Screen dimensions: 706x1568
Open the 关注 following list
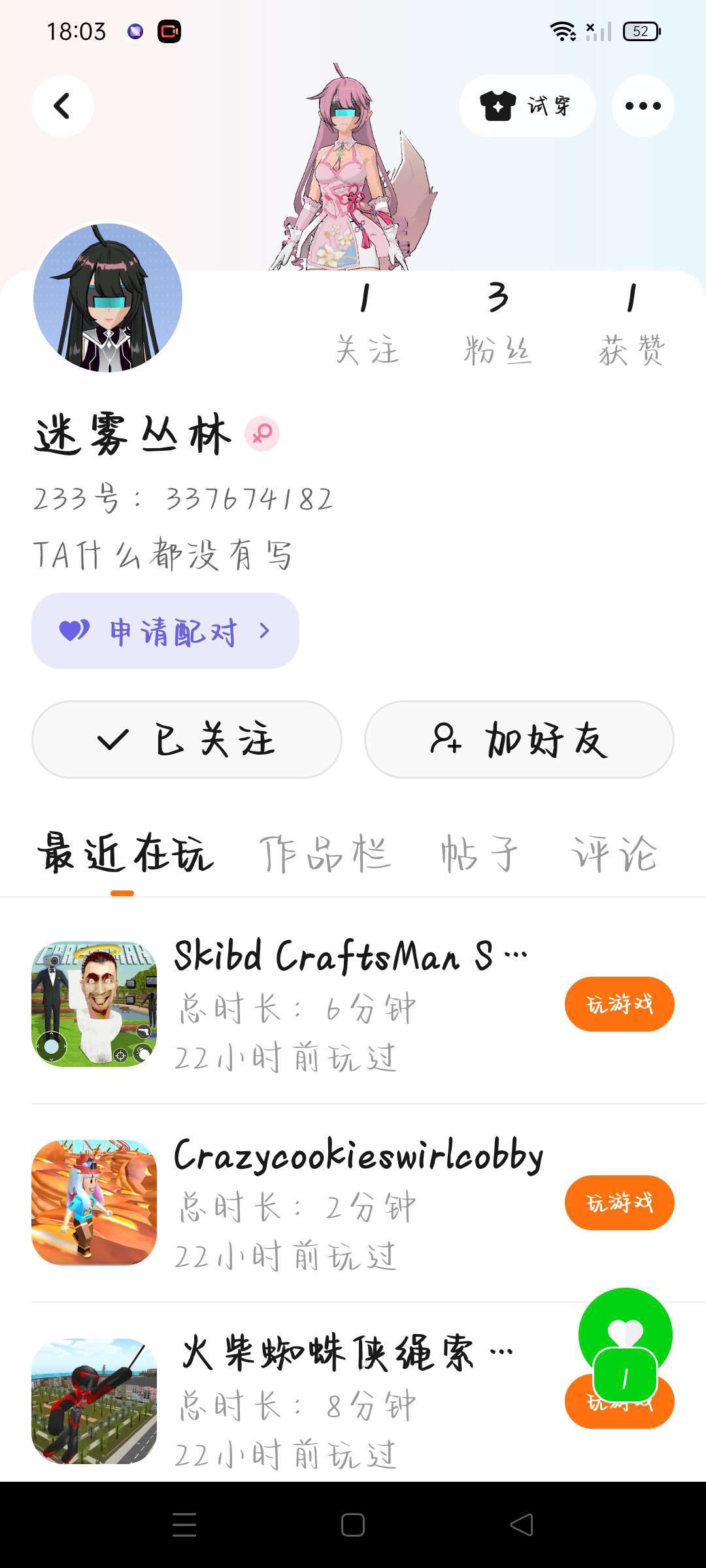click(x=366, y=323)
